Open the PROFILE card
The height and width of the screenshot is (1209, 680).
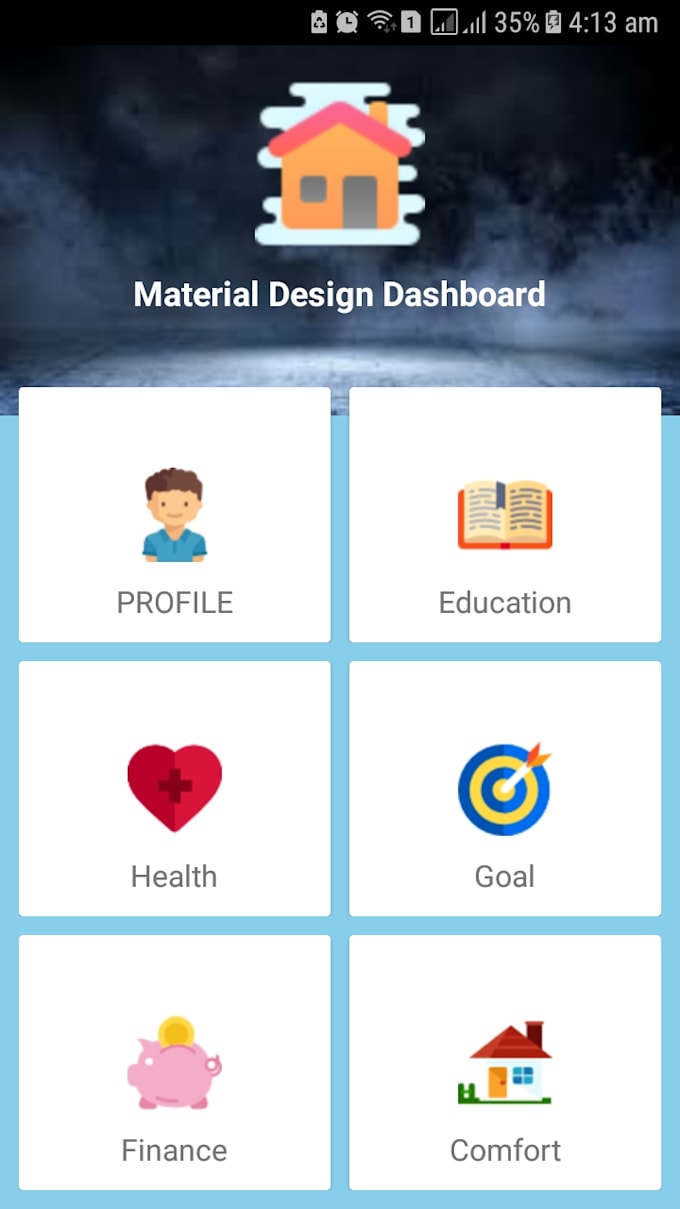pyautogui.click(x=175, y=515)
